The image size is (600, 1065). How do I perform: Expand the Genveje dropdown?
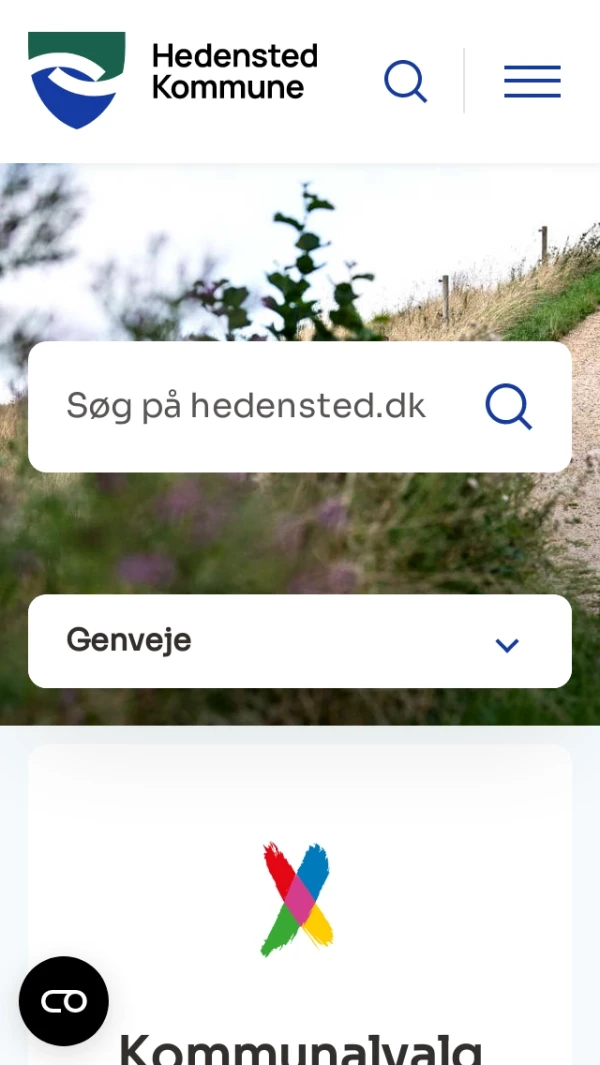tap(300, 641)
